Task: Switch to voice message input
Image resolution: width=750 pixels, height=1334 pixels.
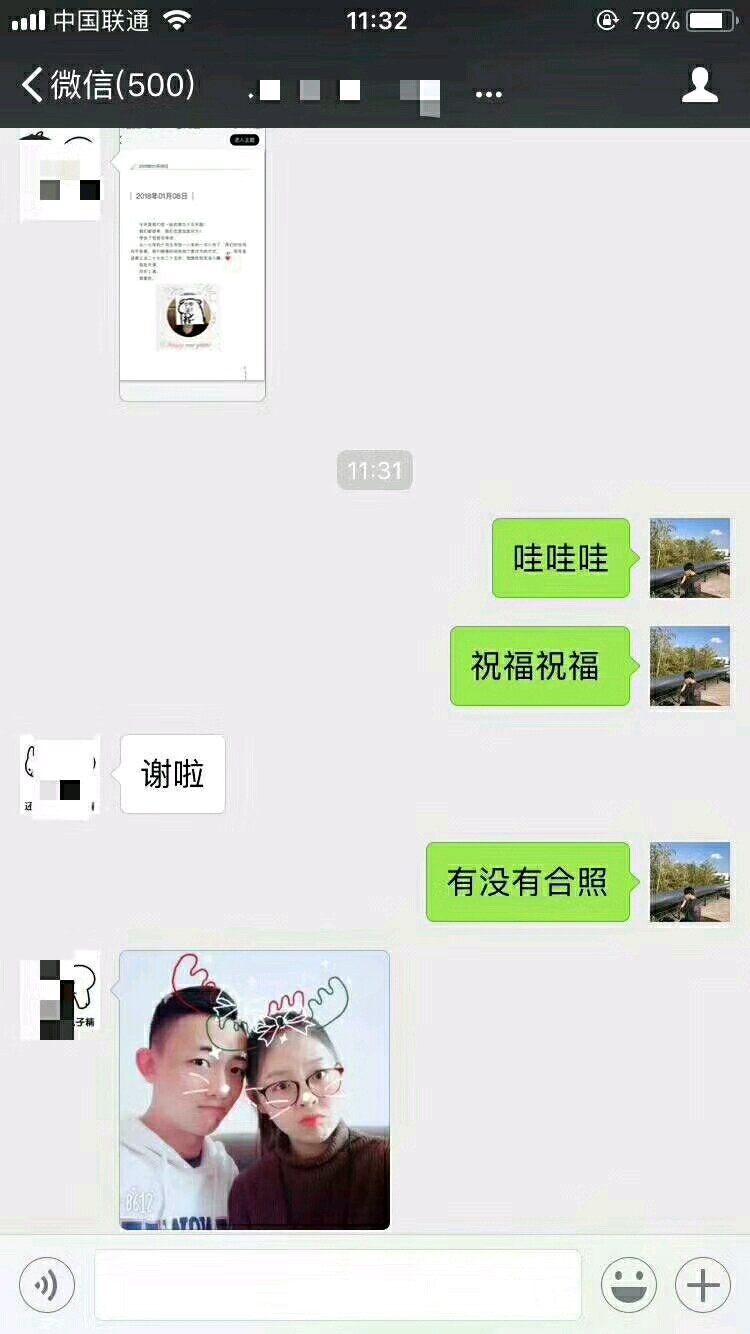Action: (x=47, y=1284)
